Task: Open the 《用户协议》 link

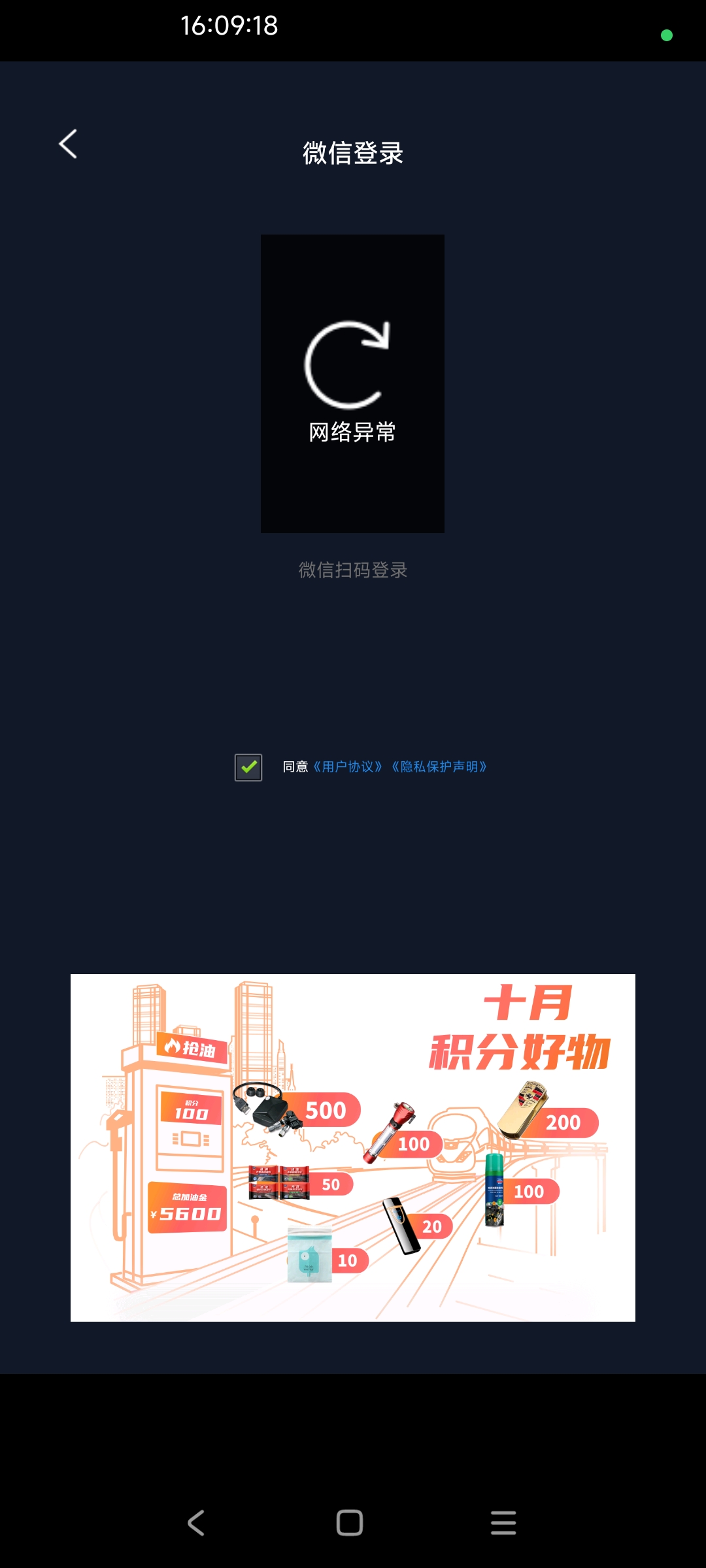Action: point(348,767)
